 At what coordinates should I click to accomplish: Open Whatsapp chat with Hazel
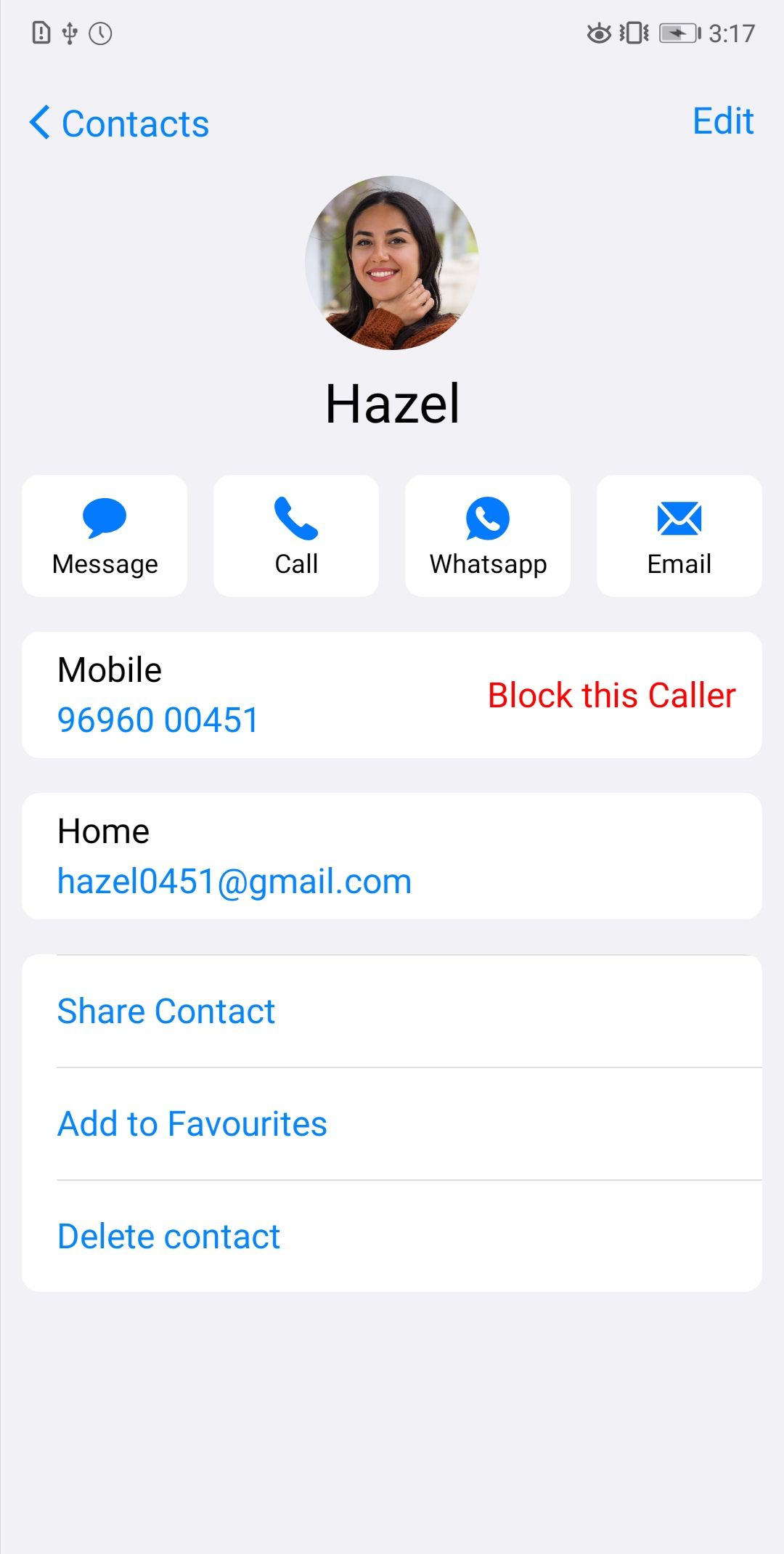(x=488, y=536)
